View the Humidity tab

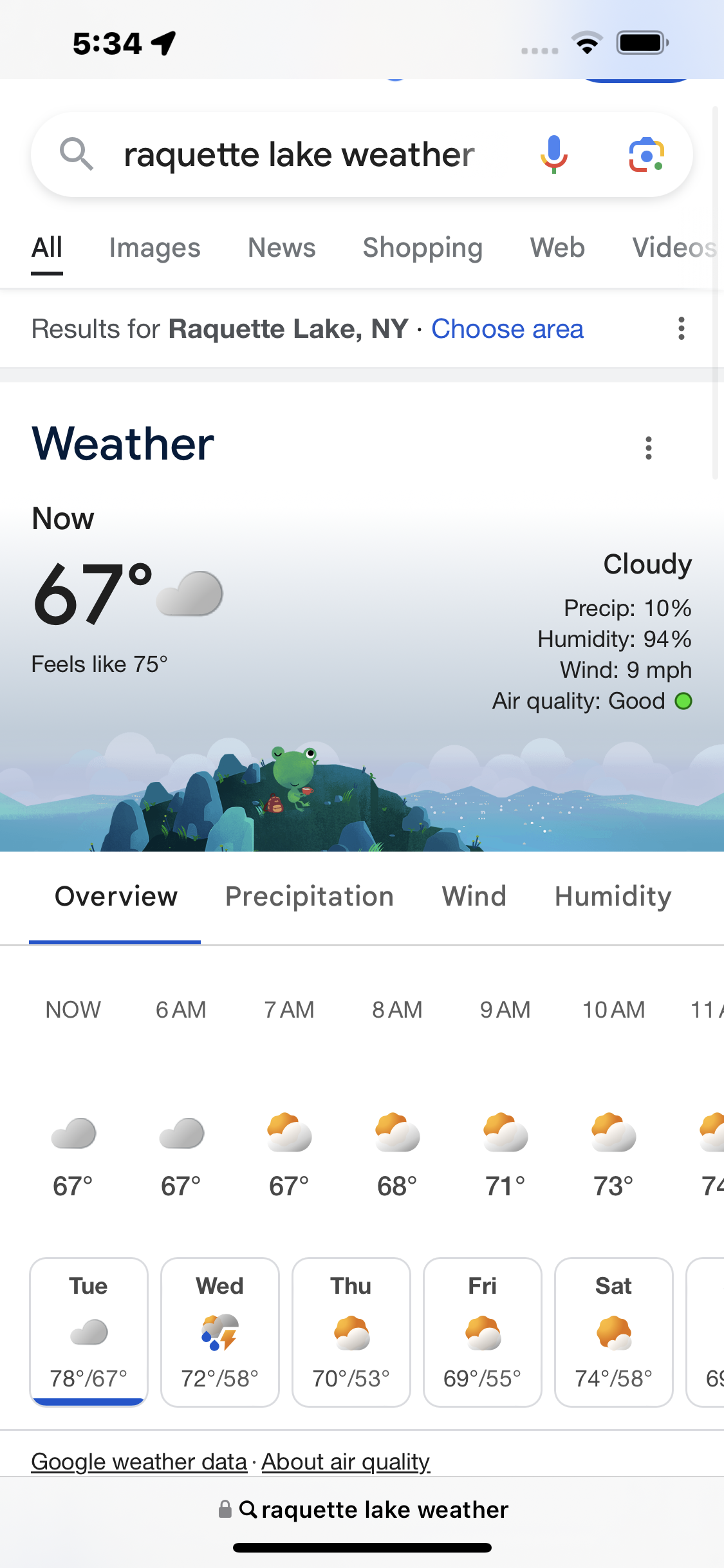[x=613, y=897]
